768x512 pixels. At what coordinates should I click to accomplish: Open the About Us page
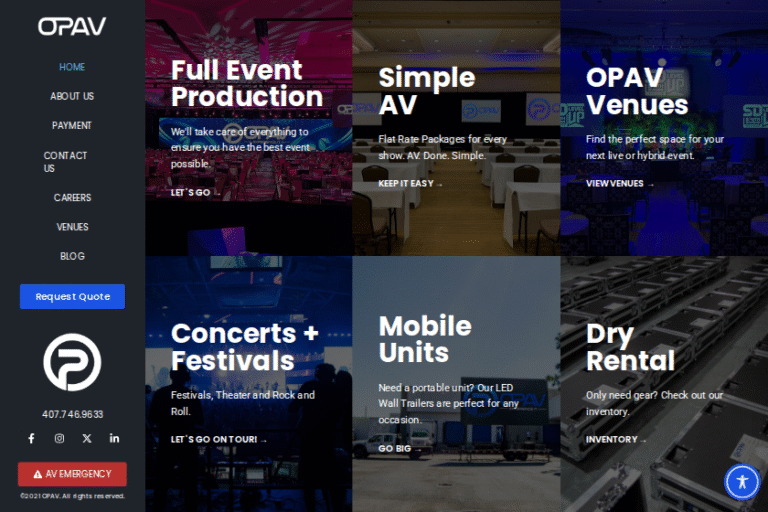tap(72, 96)
